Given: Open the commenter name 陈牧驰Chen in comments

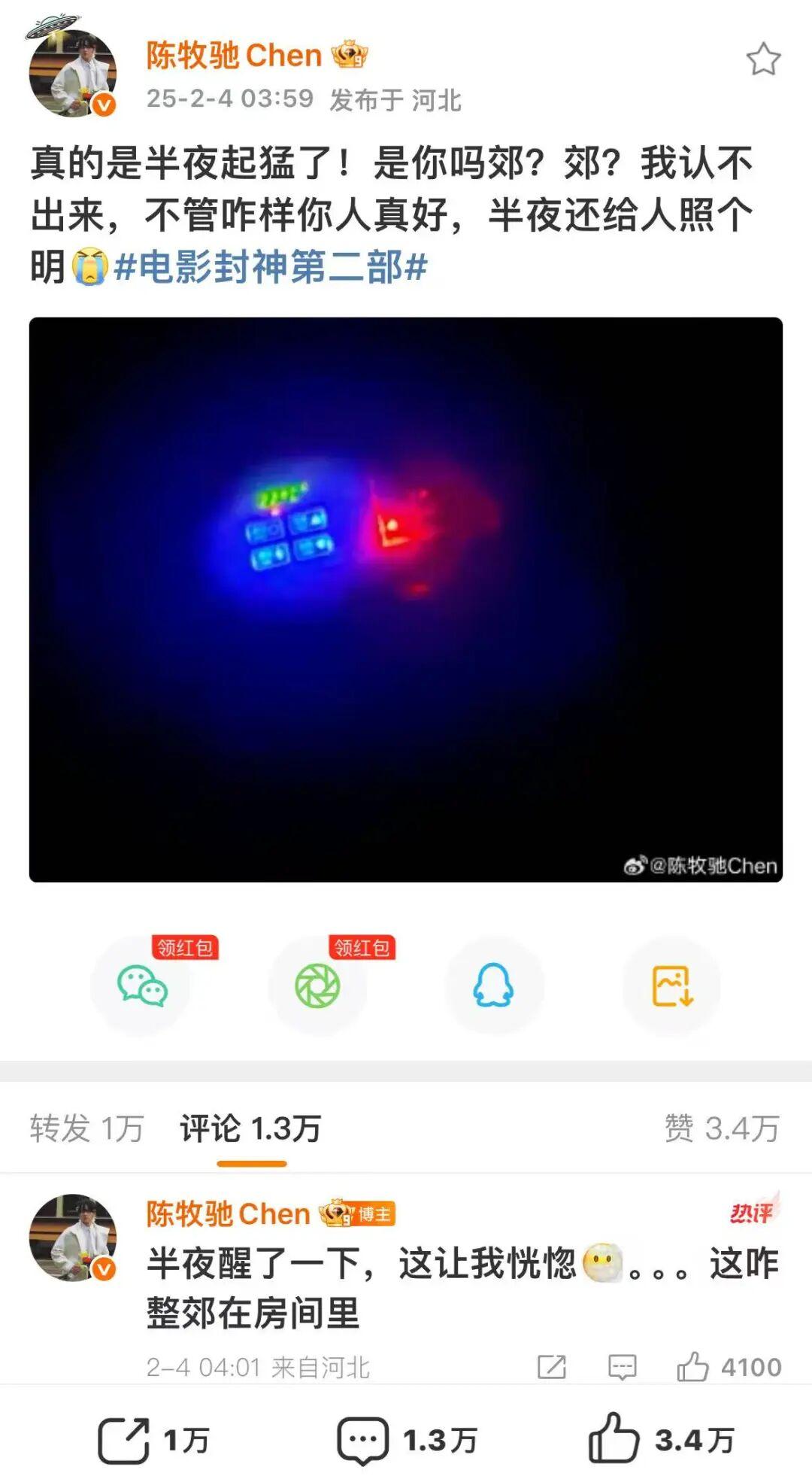Looking at the screenshot, I should click(228, 1213).
